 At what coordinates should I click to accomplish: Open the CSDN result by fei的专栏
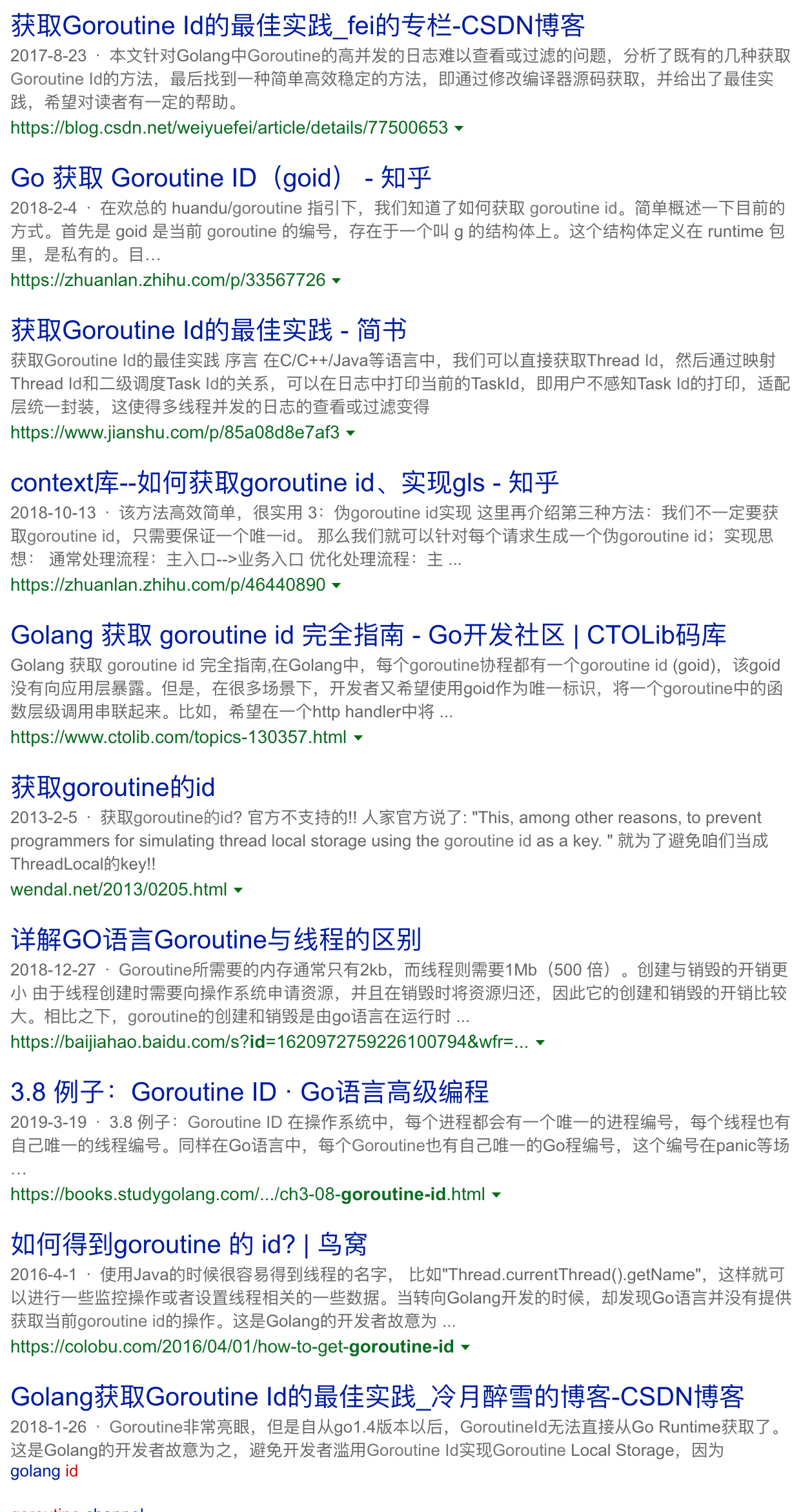click(298, 26)
